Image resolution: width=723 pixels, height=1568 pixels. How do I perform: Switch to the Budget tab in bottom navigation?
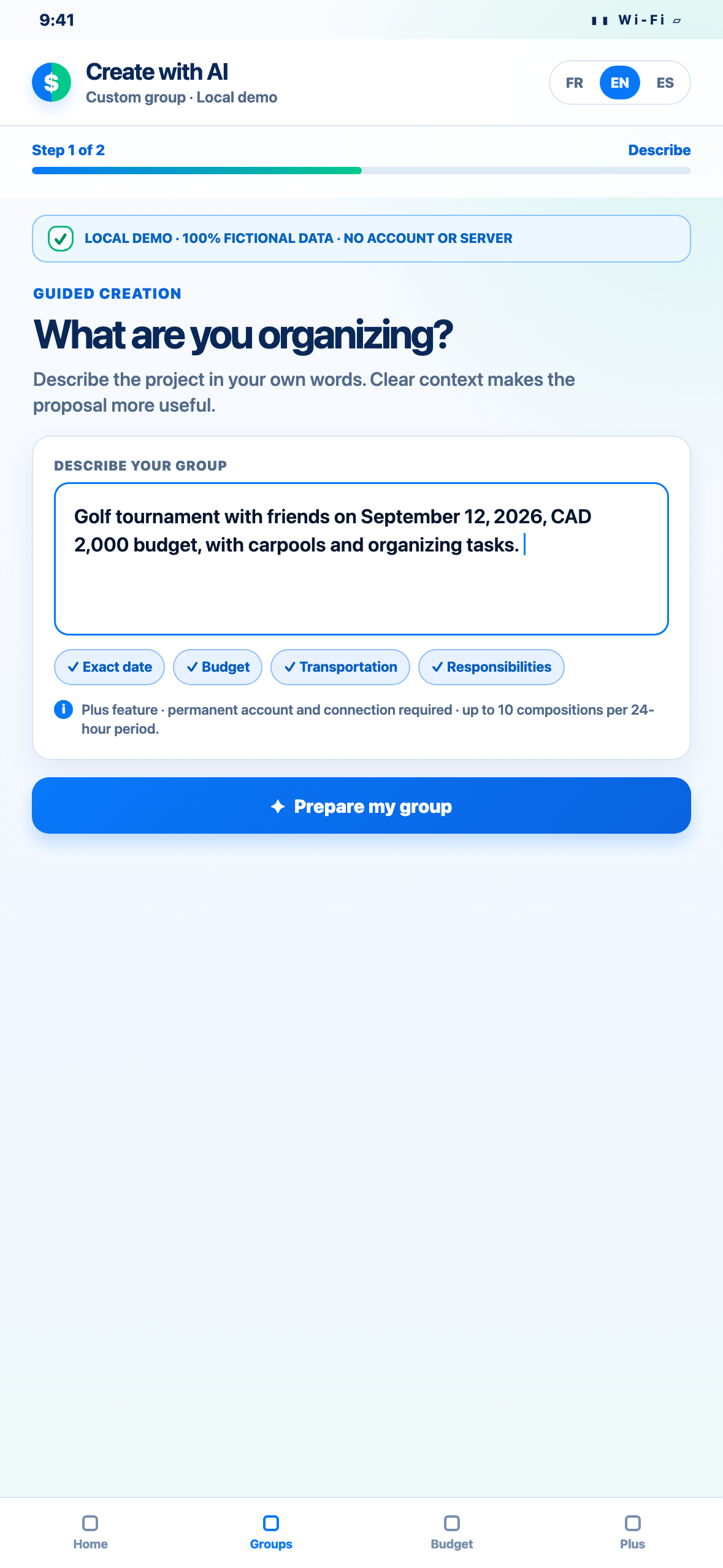pos(452,1532)
